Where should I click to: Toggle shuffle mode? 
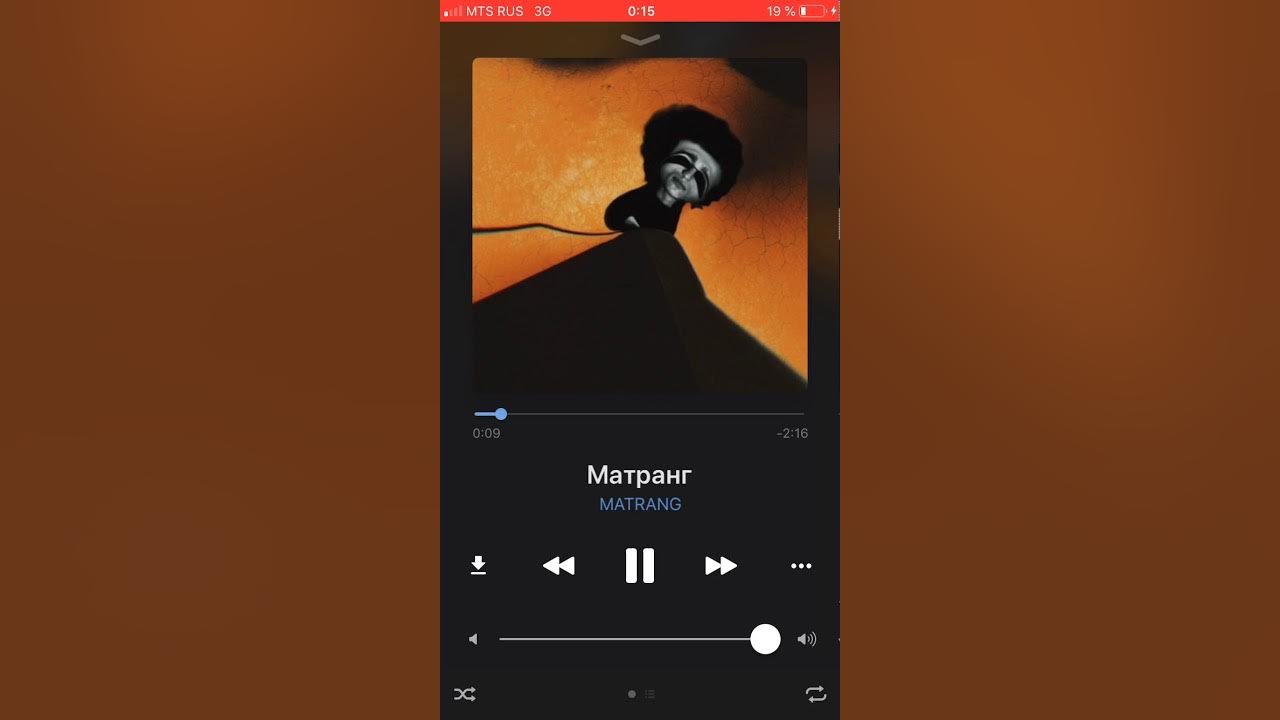(x=465, y=694)
